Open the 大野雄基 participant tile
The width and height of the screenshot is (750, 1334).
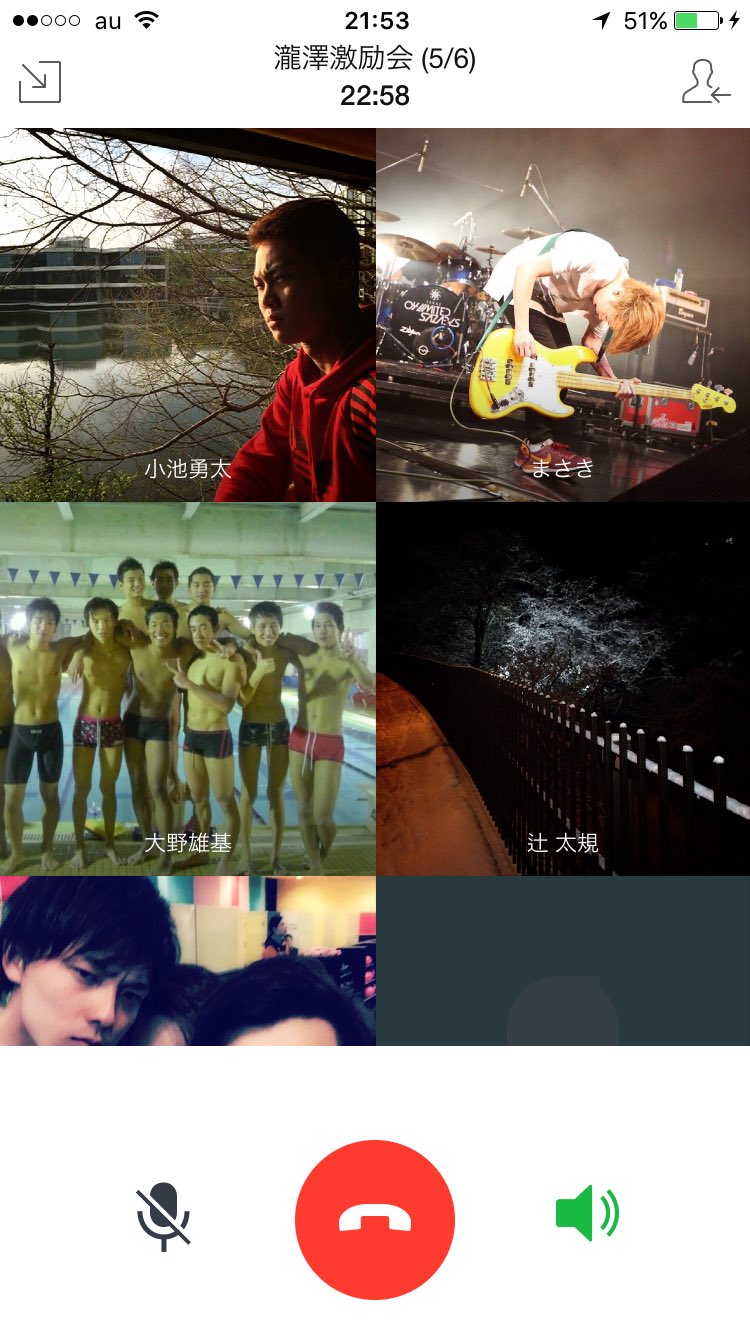pos(188,689)
